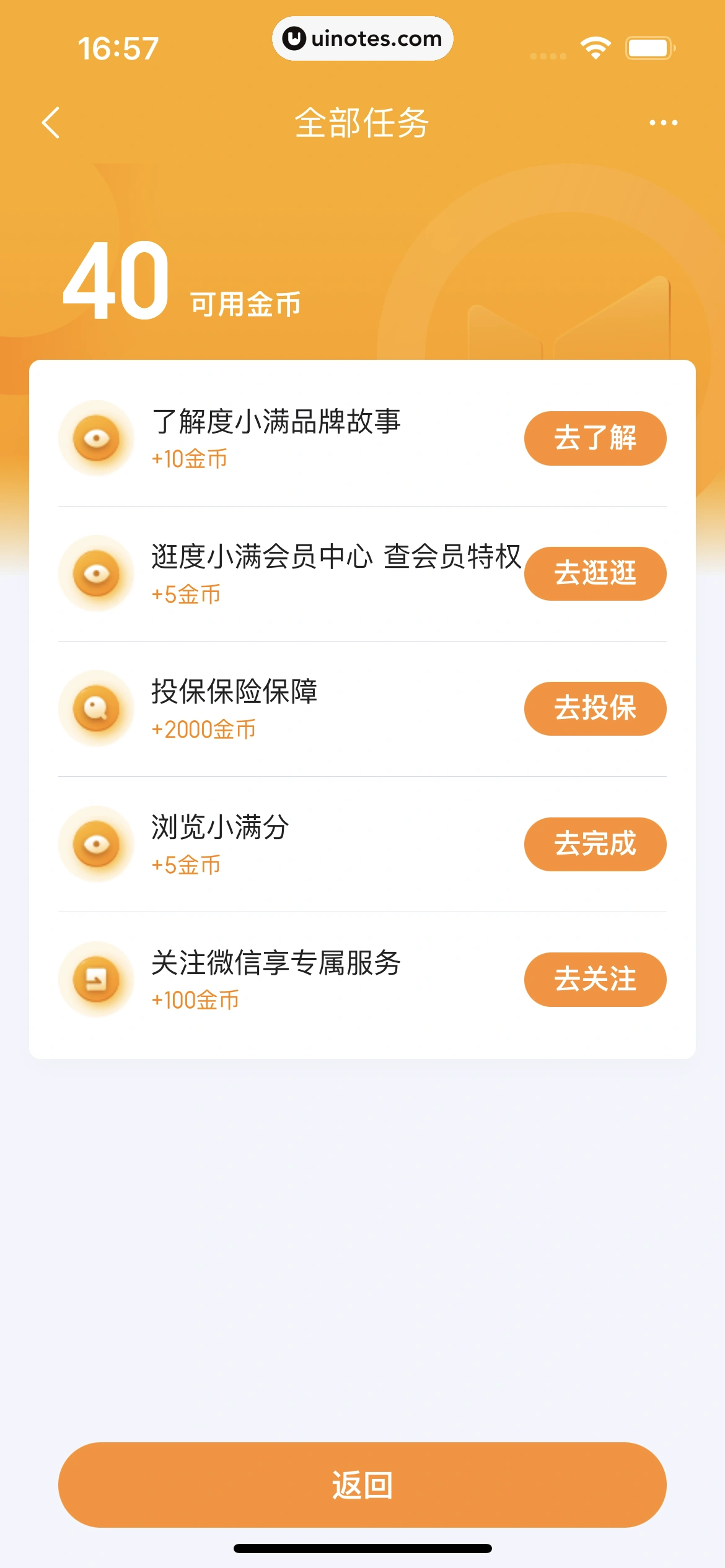Image resolution: width=725 pixels, height=1568 pixels.
Task: Tap 去完成 beside 浏览小满分
Action: pyautogui.click(x=594, y=843)
